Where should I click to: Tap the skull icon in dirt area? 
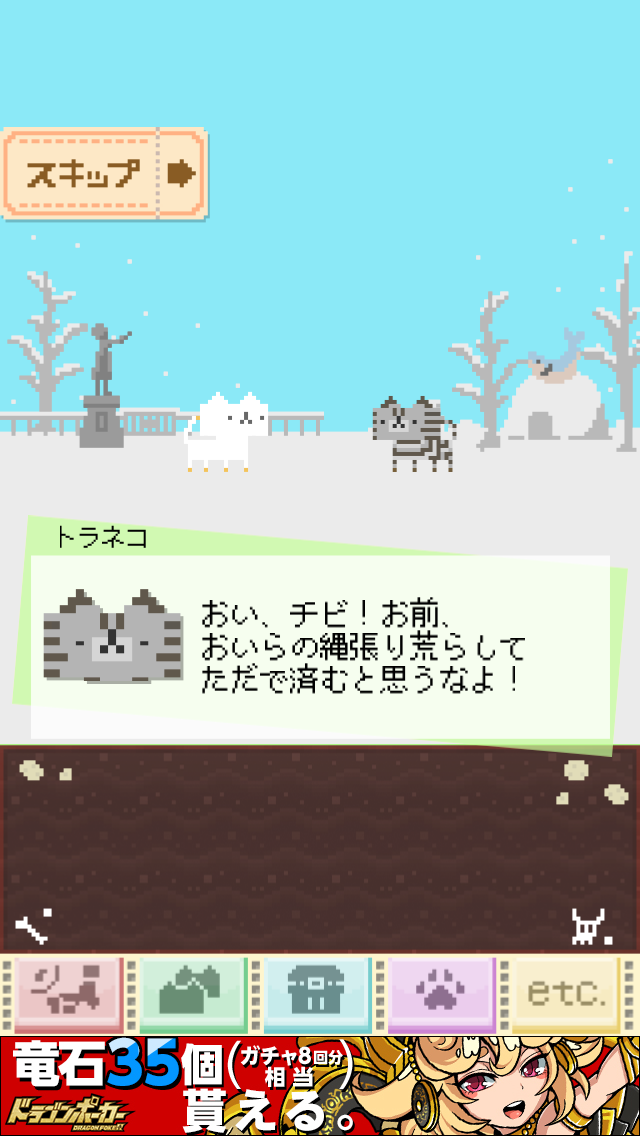[590, 927]
